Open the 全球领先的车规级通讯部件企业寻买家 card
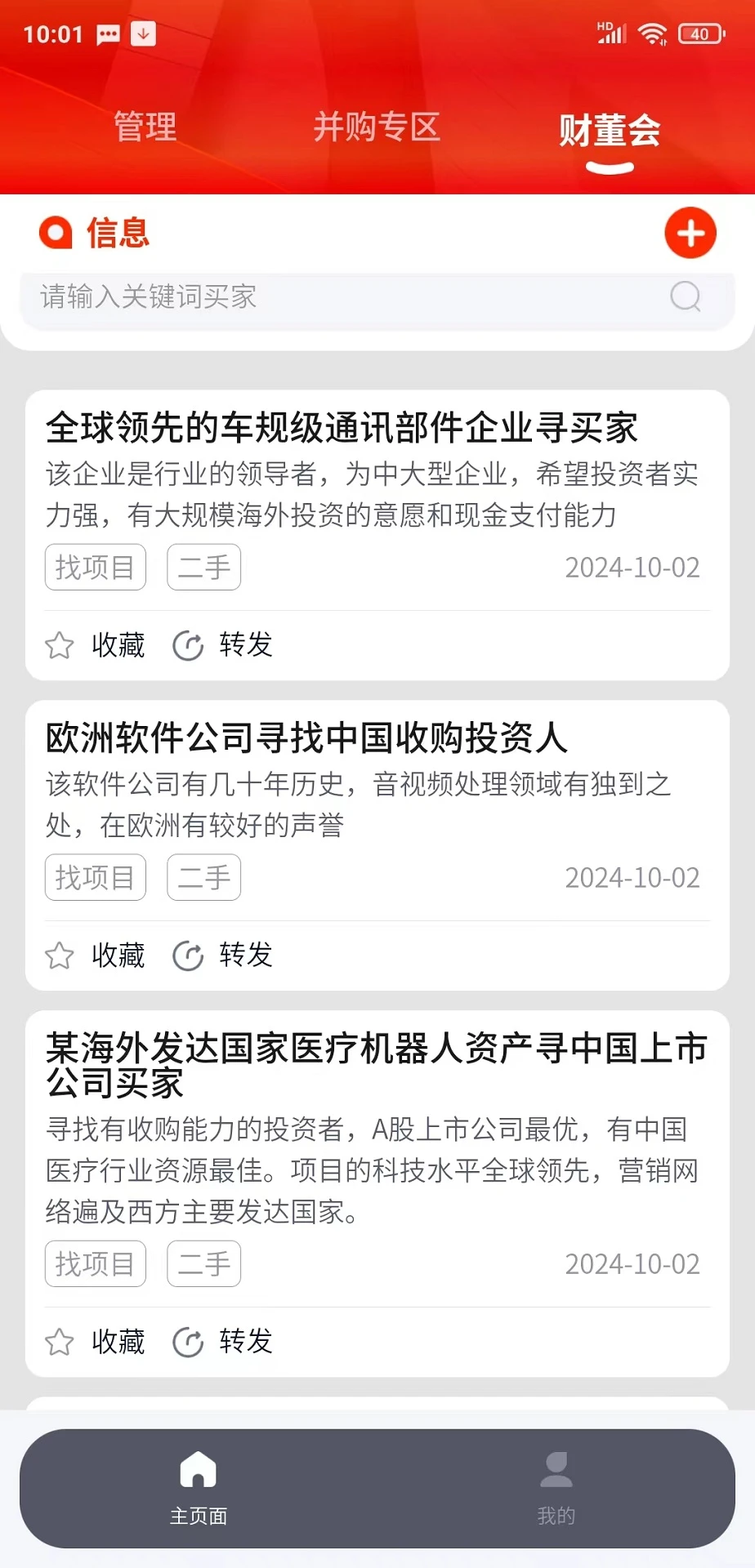This screenshot has height=1568, width=755. click(x=342, y=428)
